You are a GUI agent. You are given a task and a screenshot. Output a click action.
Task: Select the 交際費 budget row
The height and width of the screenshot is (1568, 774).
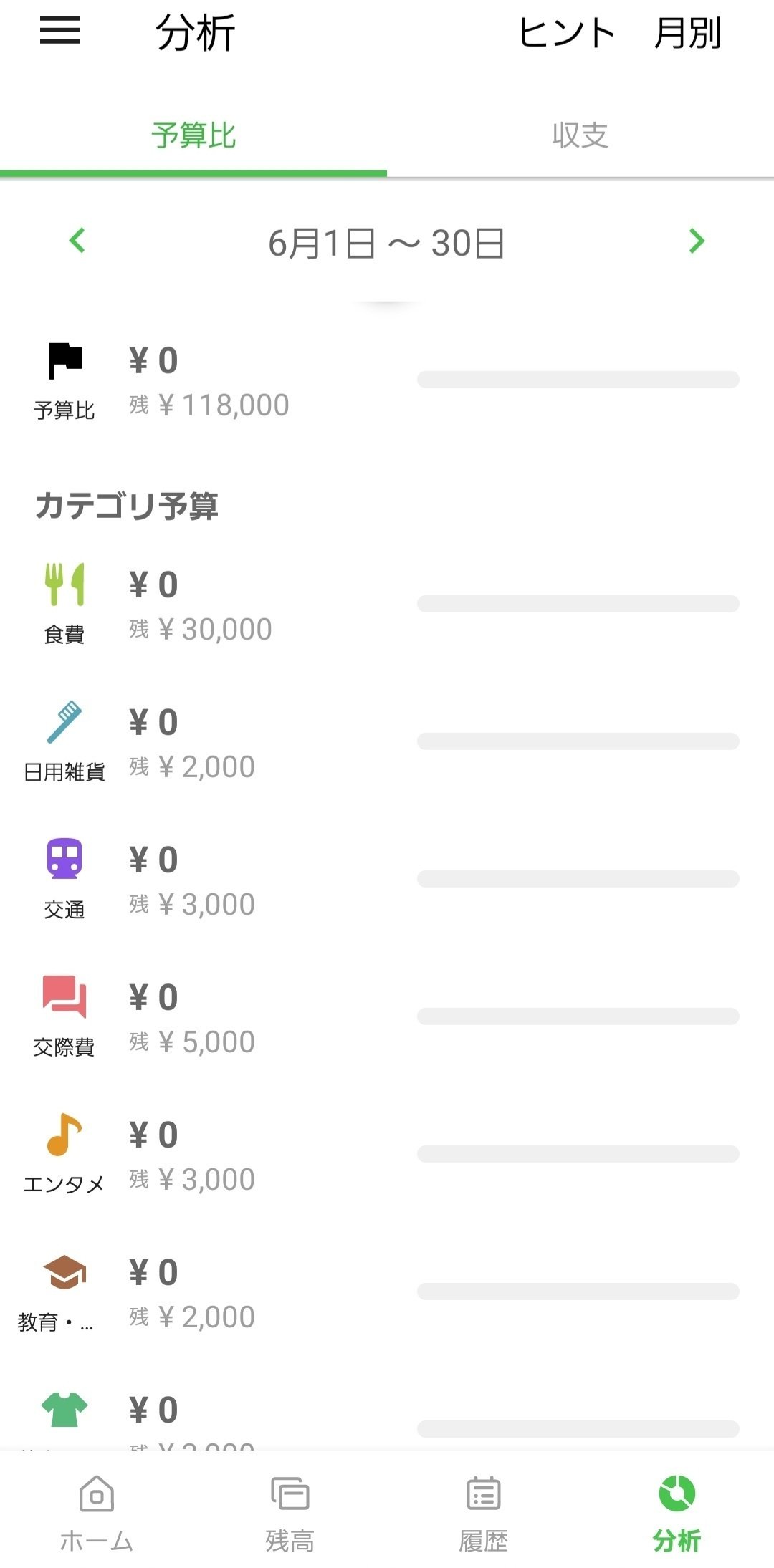(x=387, y=1018)
